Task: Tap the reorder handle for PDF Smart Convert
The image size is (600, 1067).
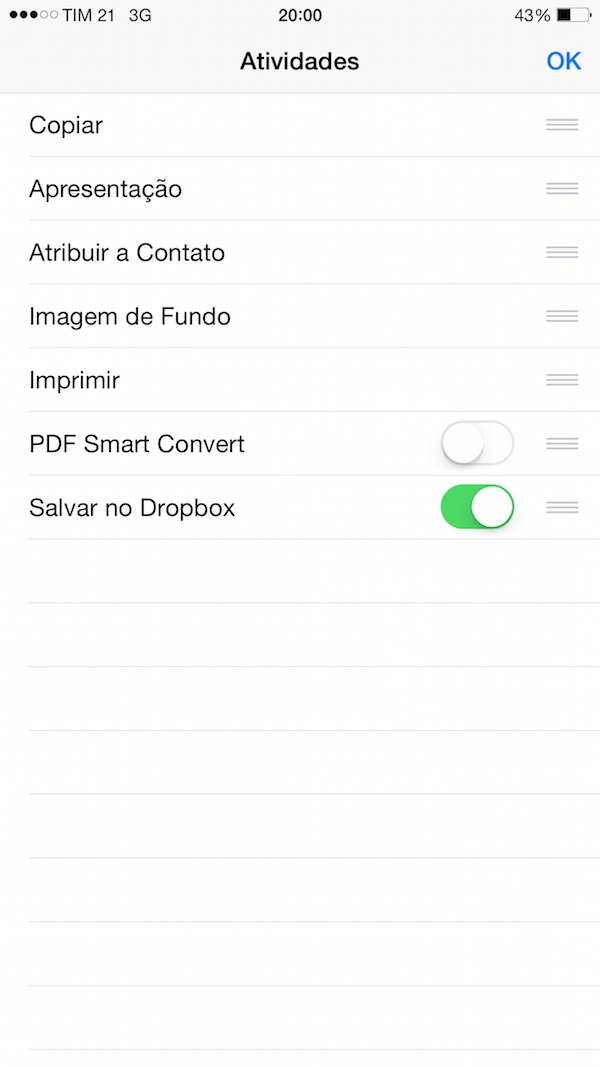Action: click(x=562, y=444)
